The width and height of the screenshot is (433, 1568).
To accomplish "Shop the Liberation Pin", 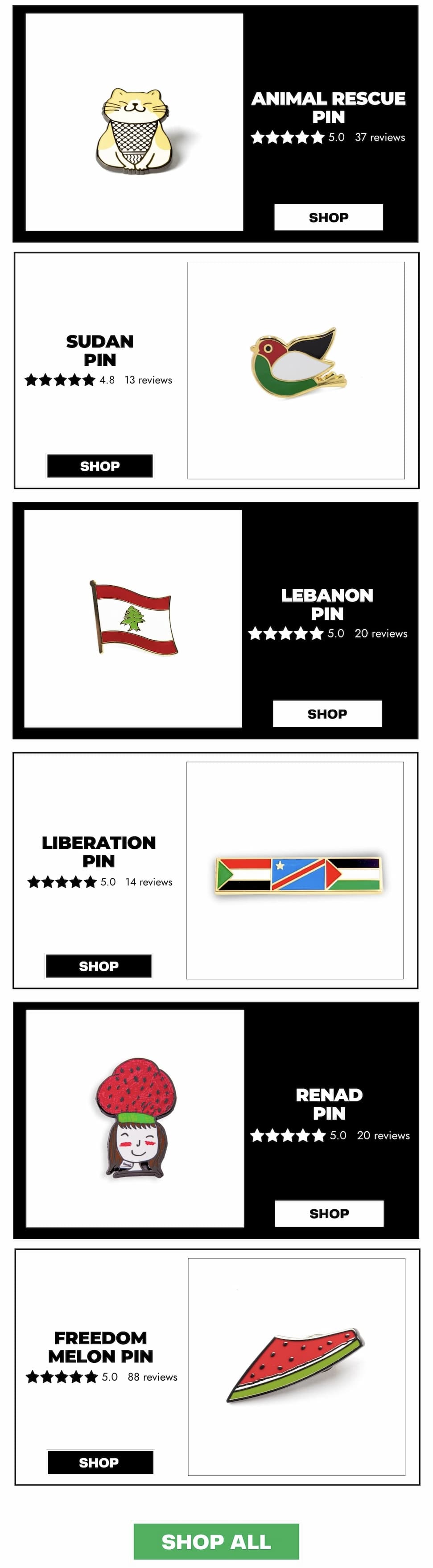I will (x=99, y=965).
